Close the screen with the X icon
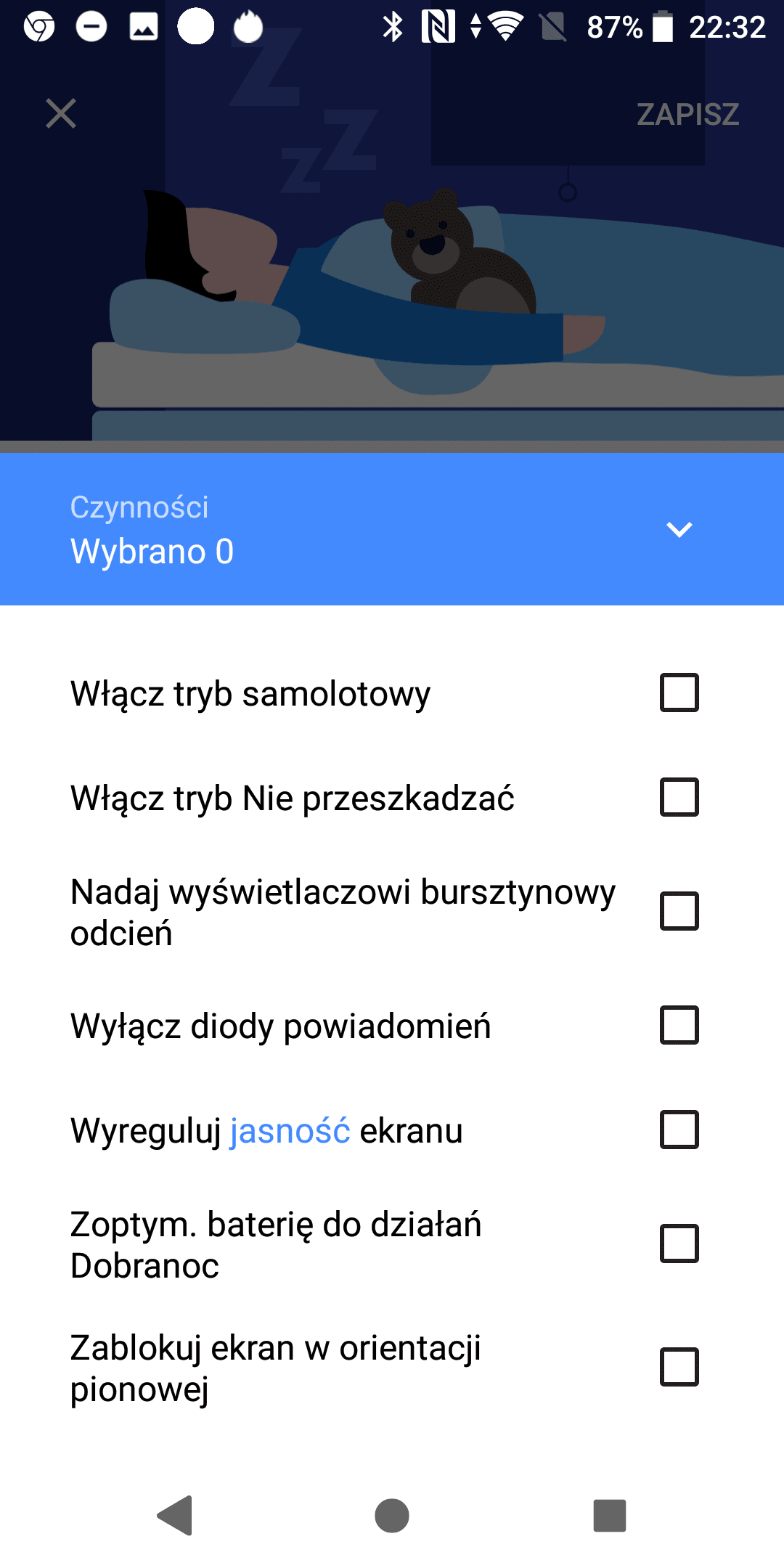Image resolution: width=784 pixels, height=1568 pixels. [61, 113]
